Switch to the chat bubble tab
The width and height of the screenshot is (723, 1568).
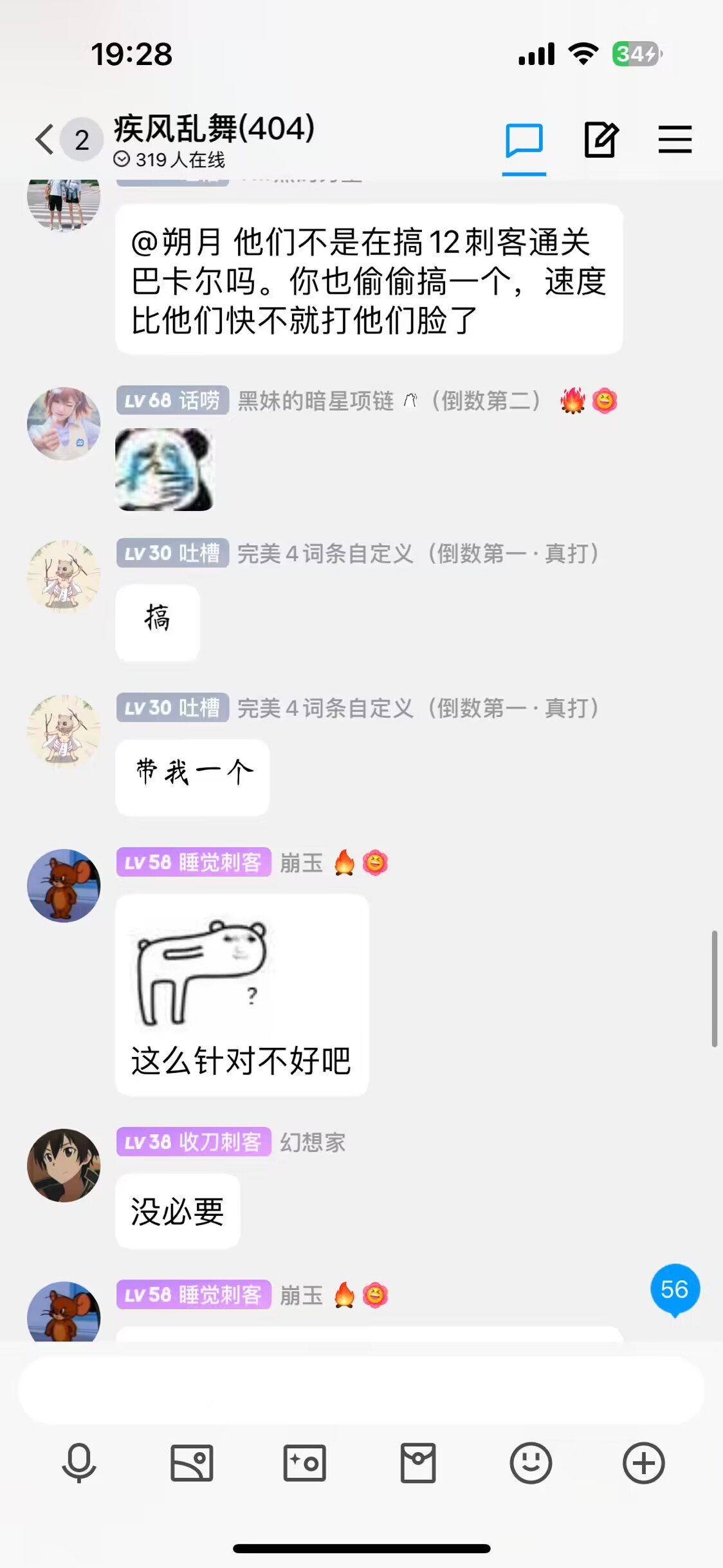coord(524,141)
